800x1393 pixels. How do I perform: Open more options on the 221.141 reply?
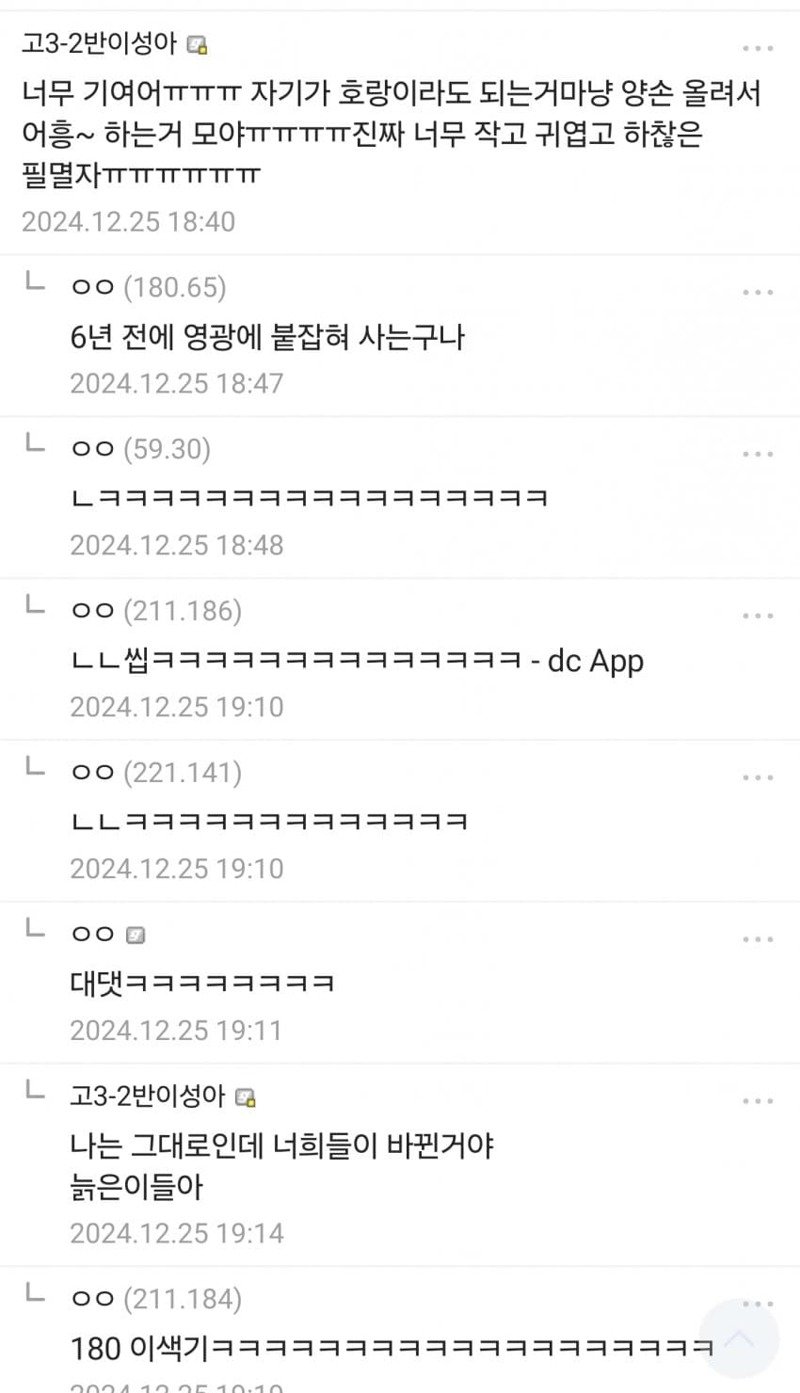click(x=758, y=778)
